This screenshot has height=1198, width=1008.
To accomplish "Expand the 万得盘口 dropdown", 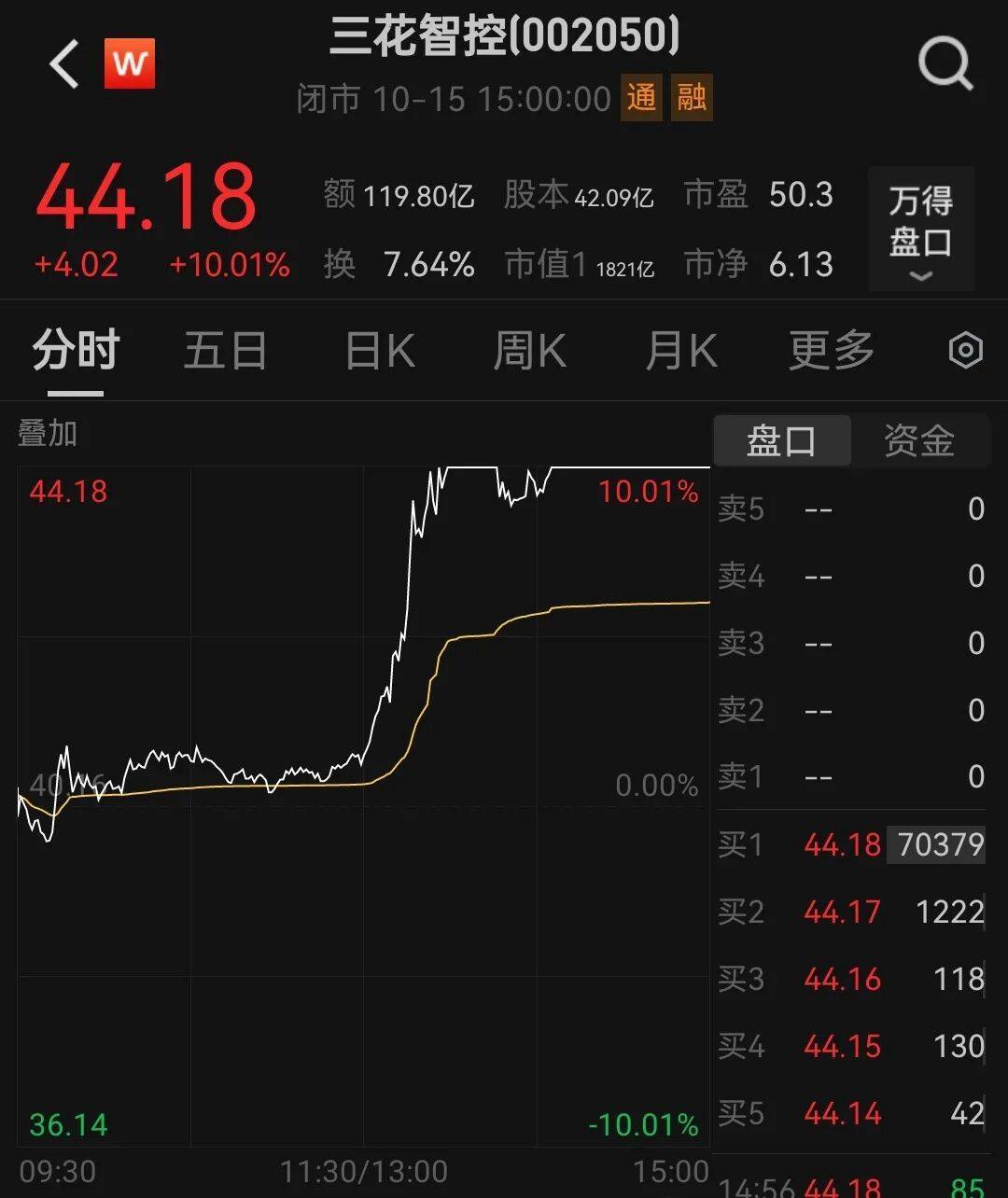I will (x=920, y=230).
